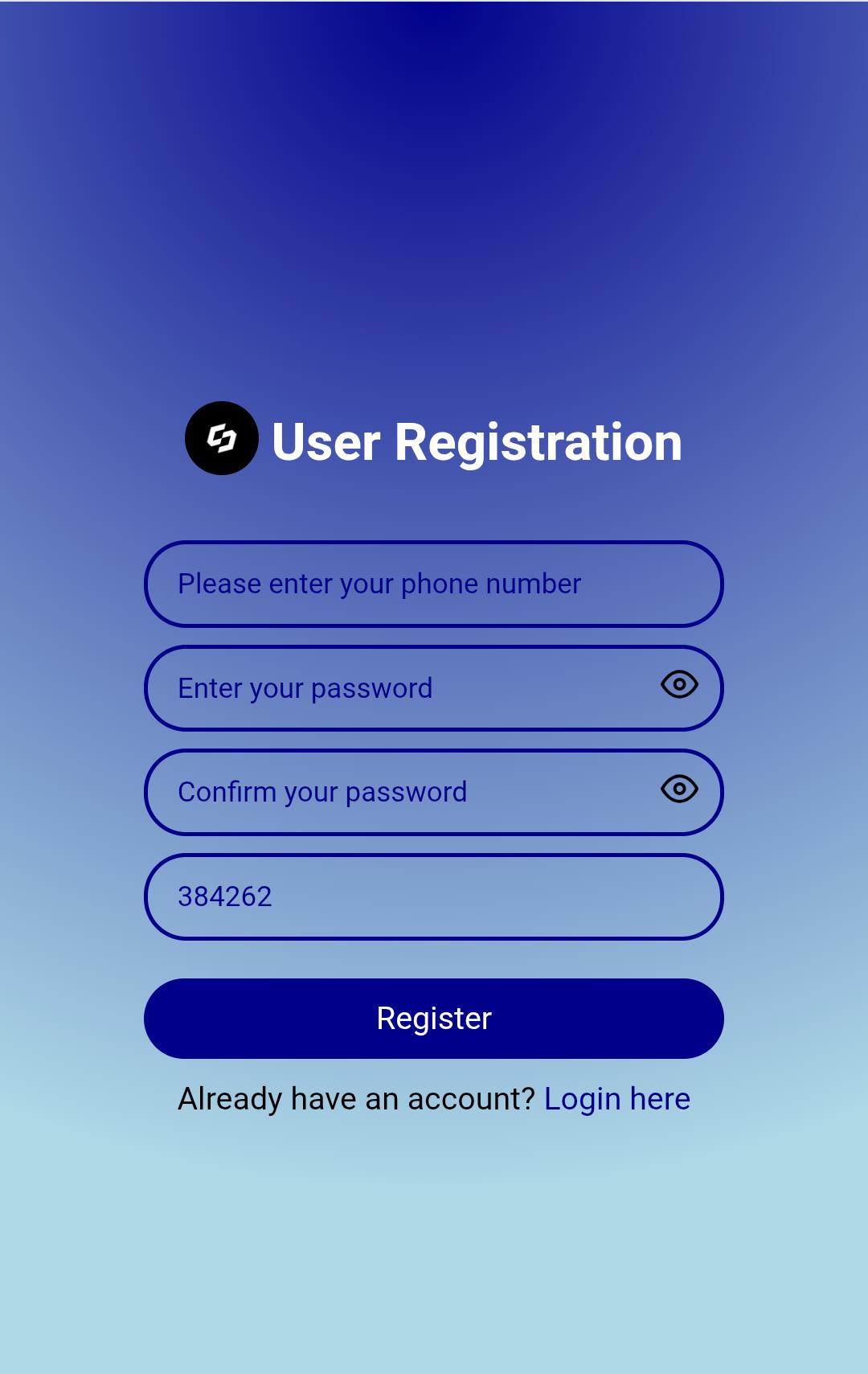Image resolution: width=868 pixels, height=1374 pixels.
Task: Click the Already have an account text
Action: tap(356, 1098)
